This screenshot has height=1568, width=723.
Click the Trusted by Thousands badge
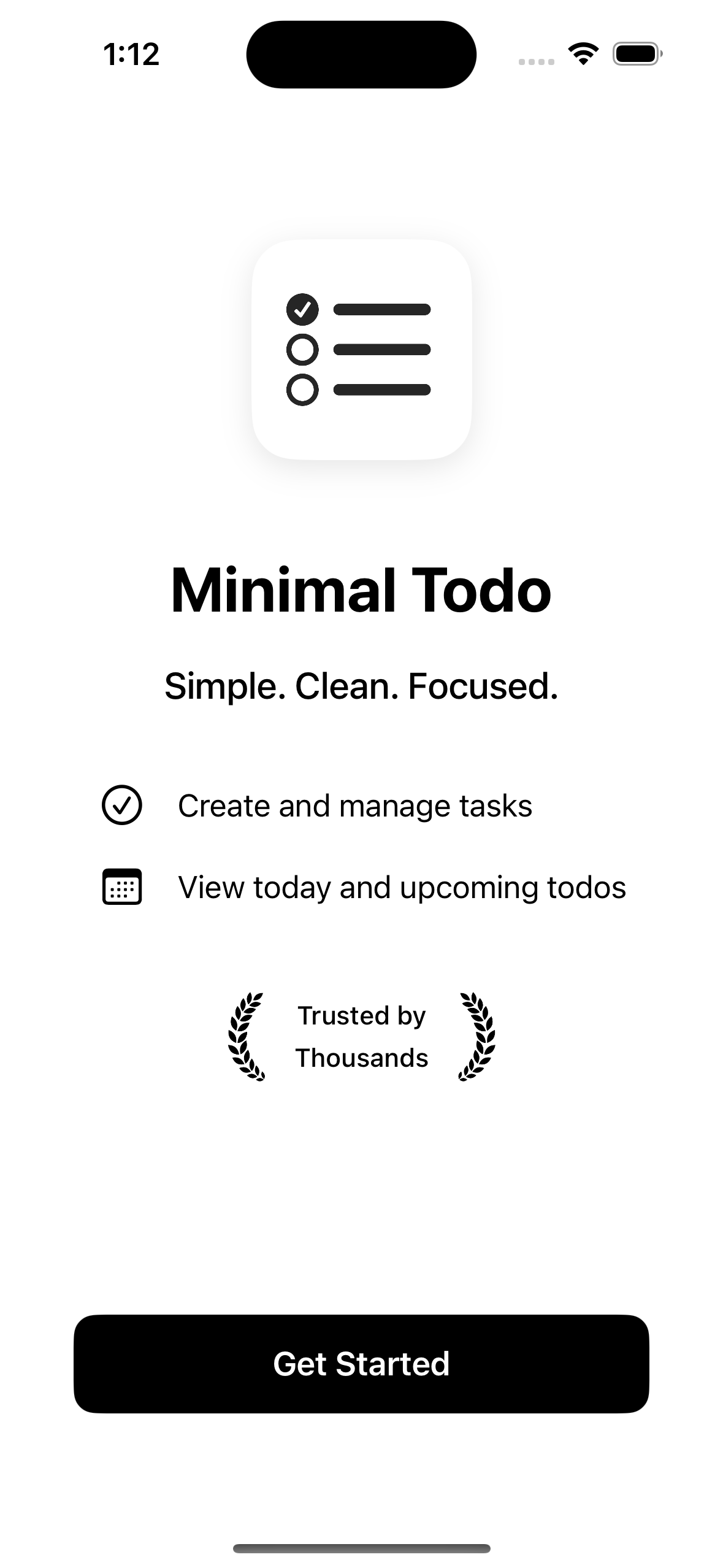tap(361, 1034)
